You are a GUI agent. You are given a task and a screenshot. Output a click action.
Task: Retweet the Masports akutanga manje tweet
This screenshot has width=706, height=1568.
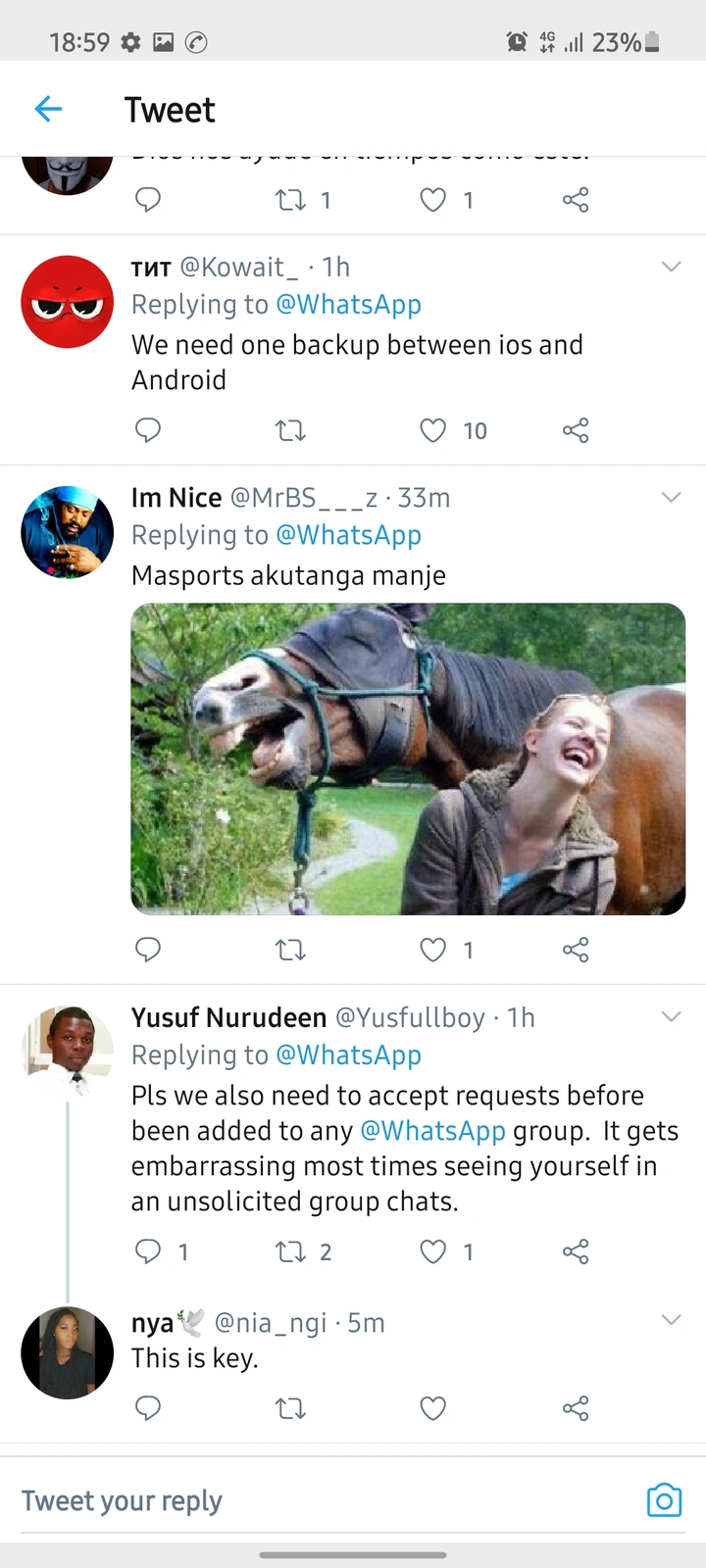click(x=290, y=950)
